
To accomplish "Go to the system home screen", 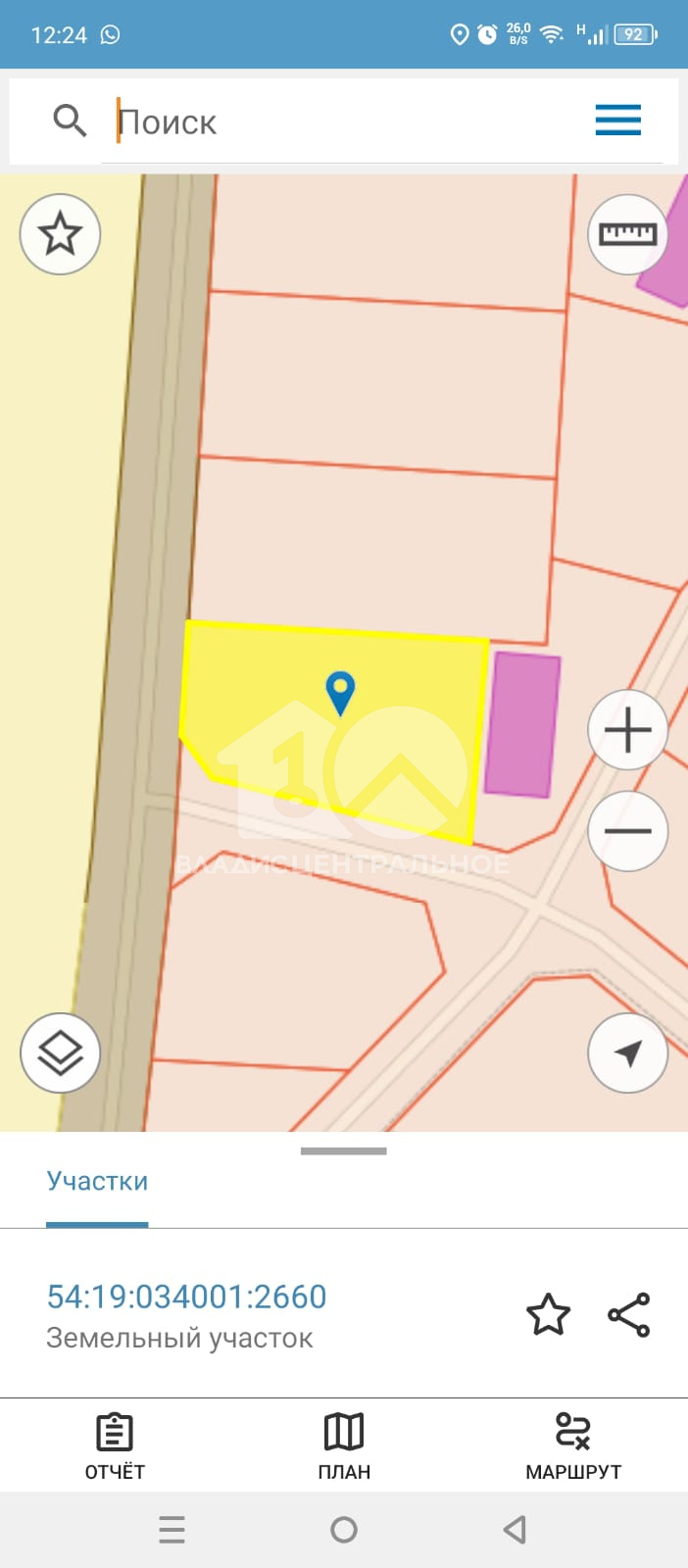I will [344, 1530].
